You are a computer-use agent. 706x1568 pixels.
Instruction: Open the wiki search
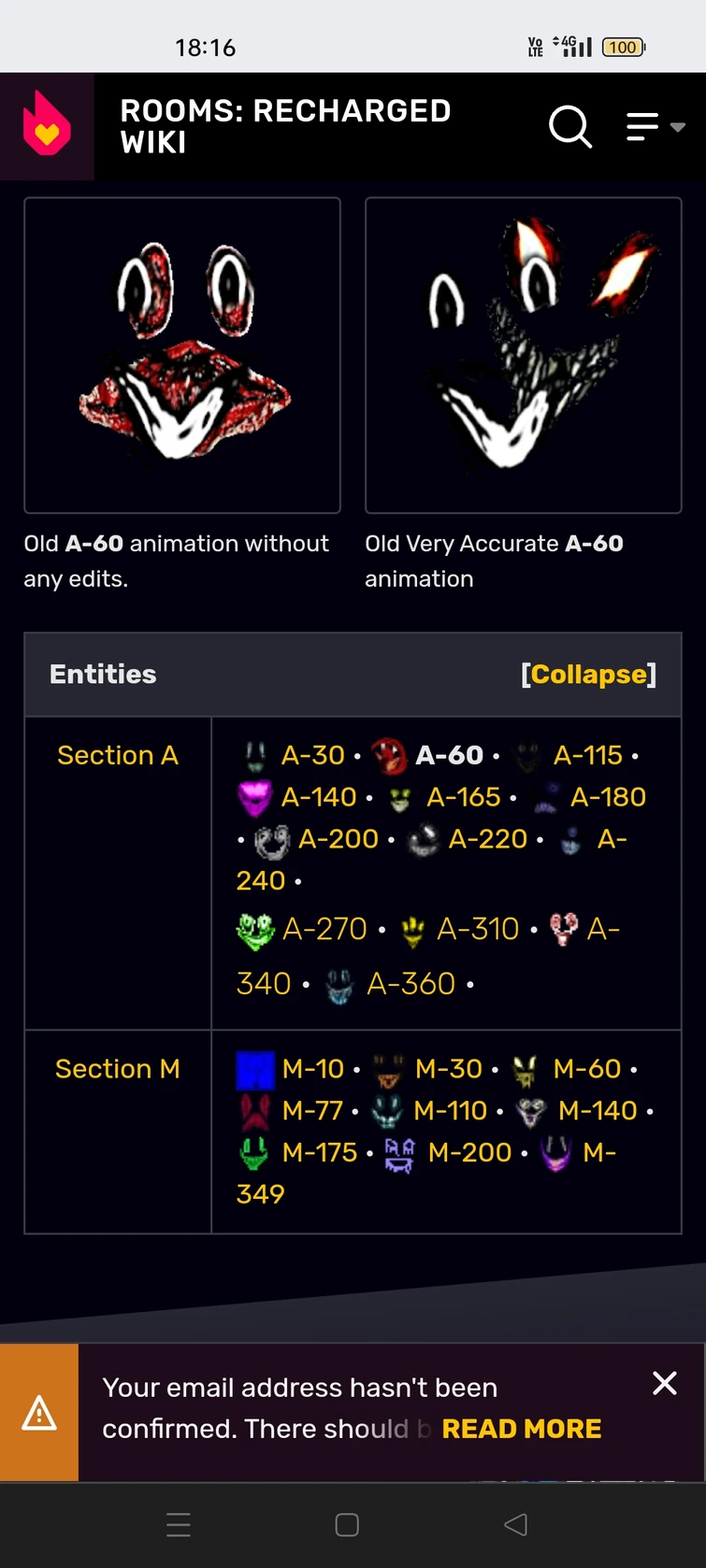click(569, 126)
